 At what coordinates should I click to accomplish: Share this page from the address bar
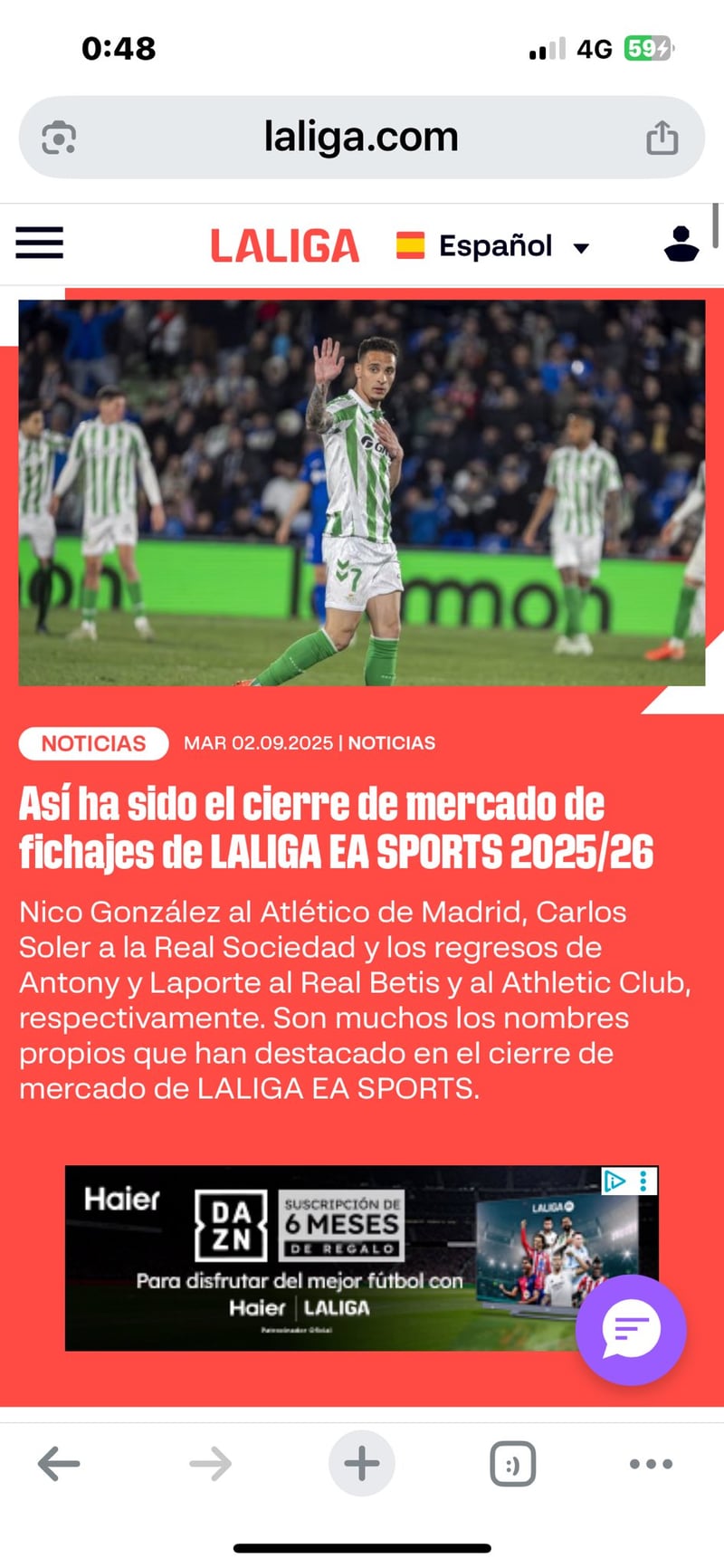point(662,139)
